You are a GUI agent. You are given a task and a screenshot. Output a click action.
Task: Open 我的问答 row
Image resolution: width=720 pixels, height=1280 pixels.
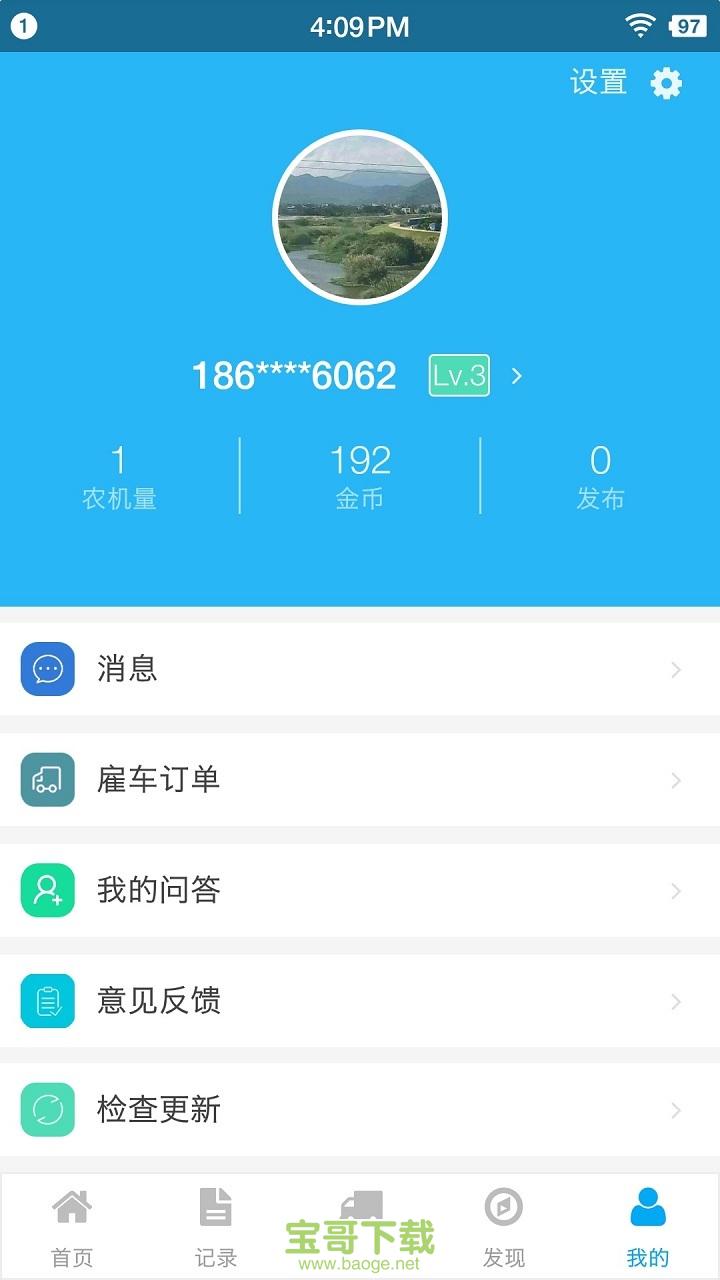pyautogui.click(x=360, y=890)
